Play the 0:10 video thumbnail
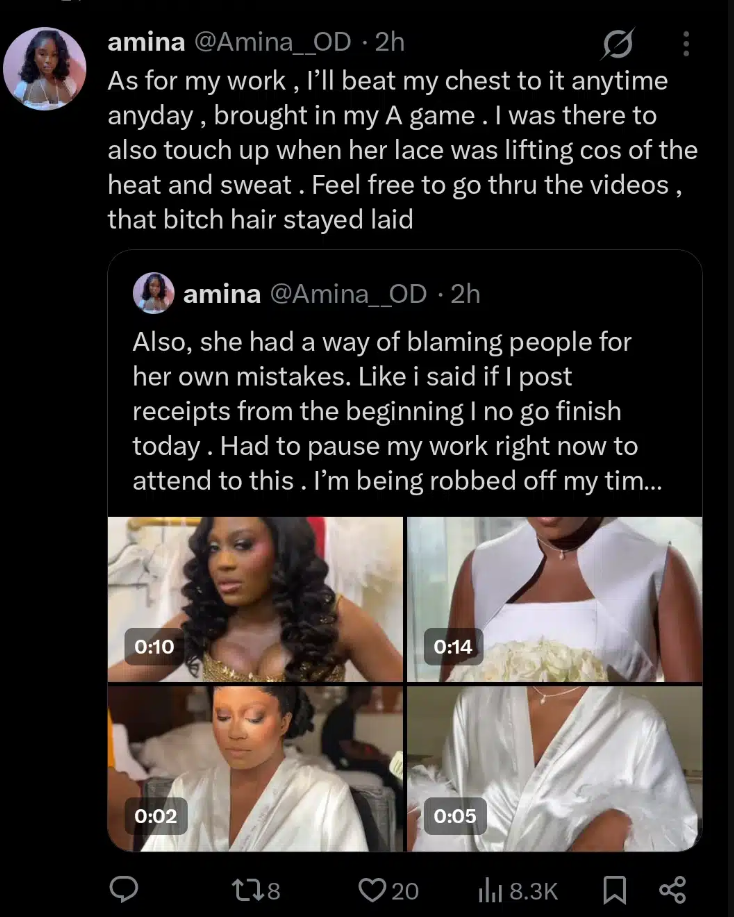Image resolution: width=734 pixels, height=917 pixels. tap(255, 598)
